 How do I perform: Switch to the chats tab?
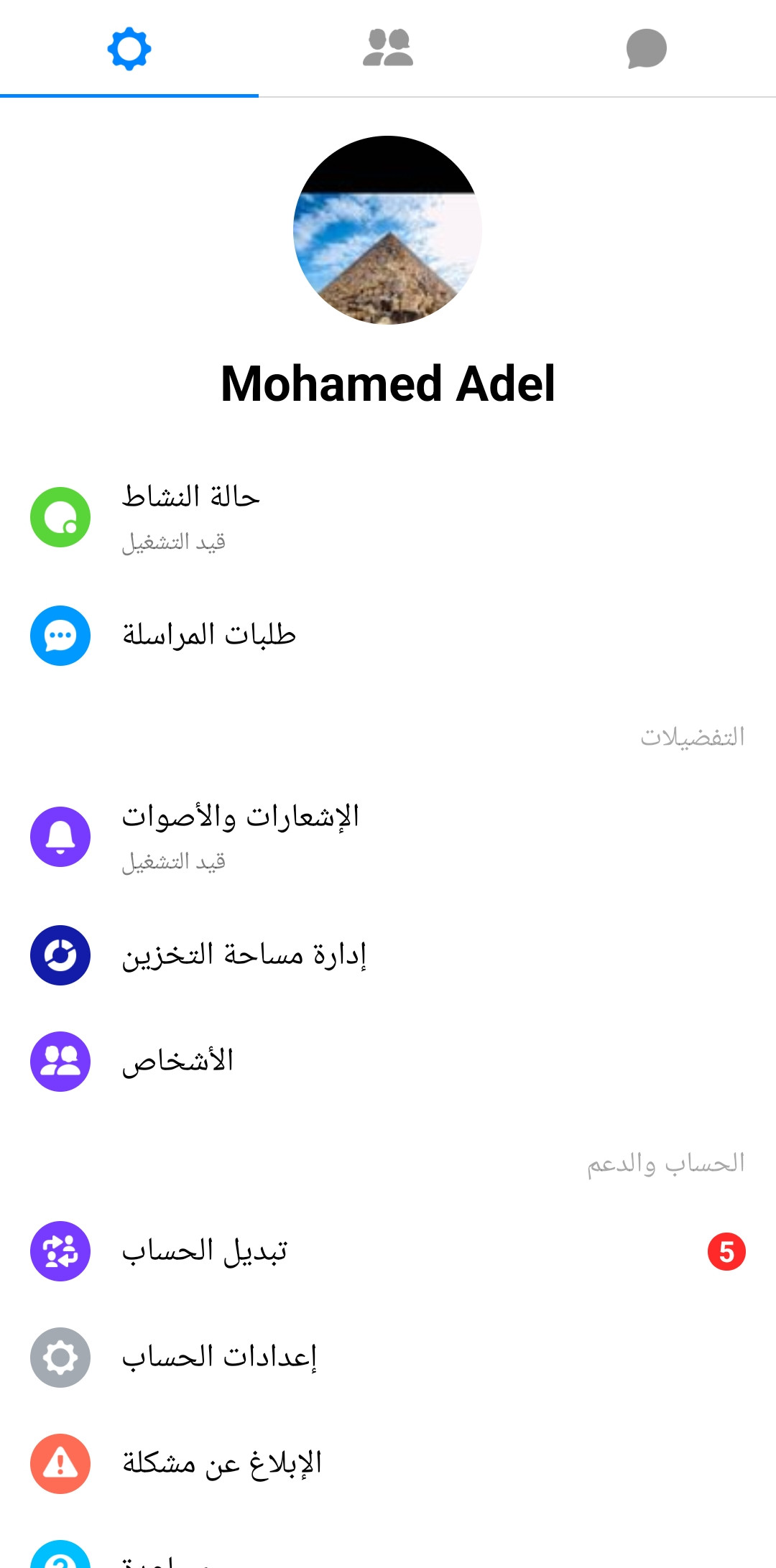(x=646, y=48)
